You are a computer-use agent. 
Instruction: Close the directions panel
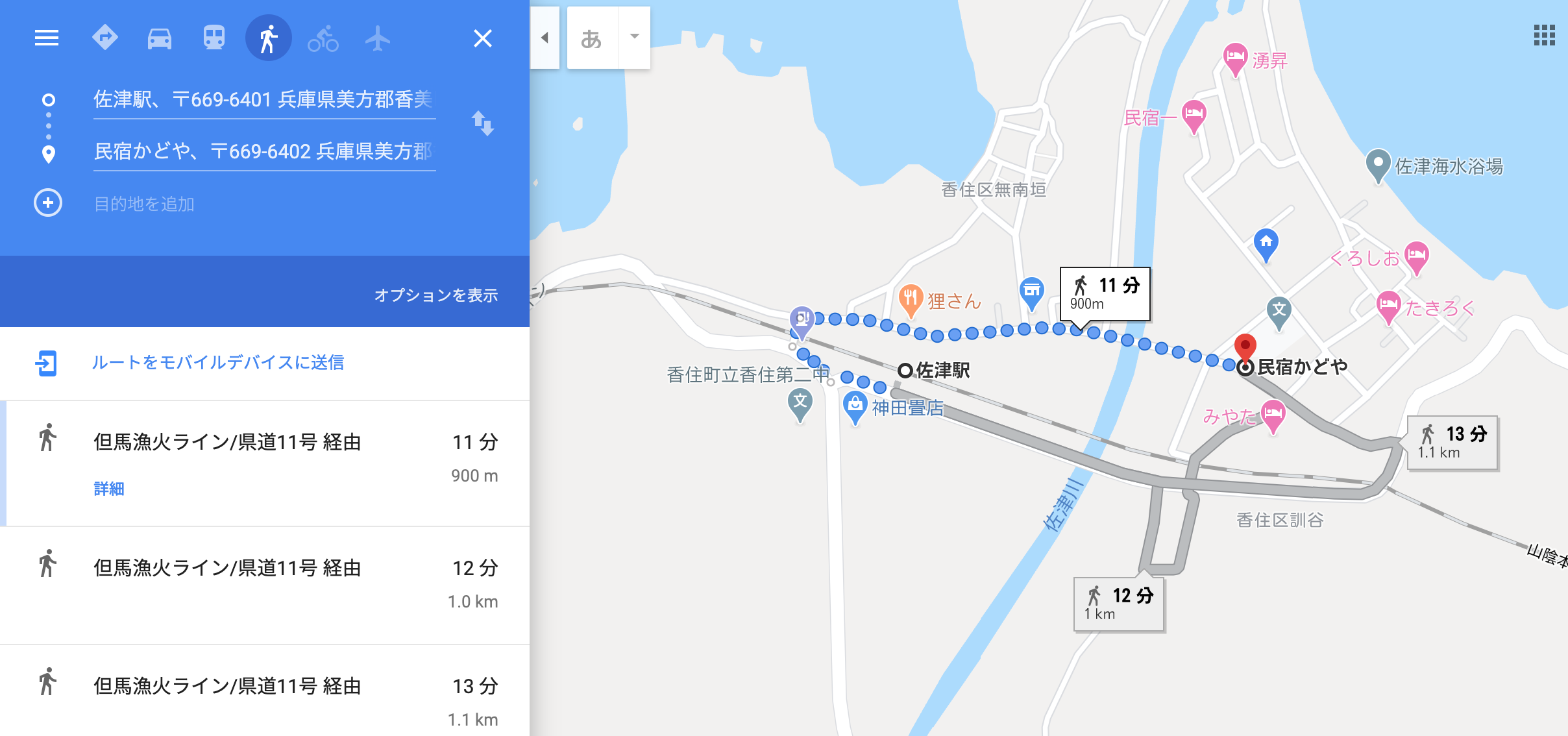(x=482, y=38)
